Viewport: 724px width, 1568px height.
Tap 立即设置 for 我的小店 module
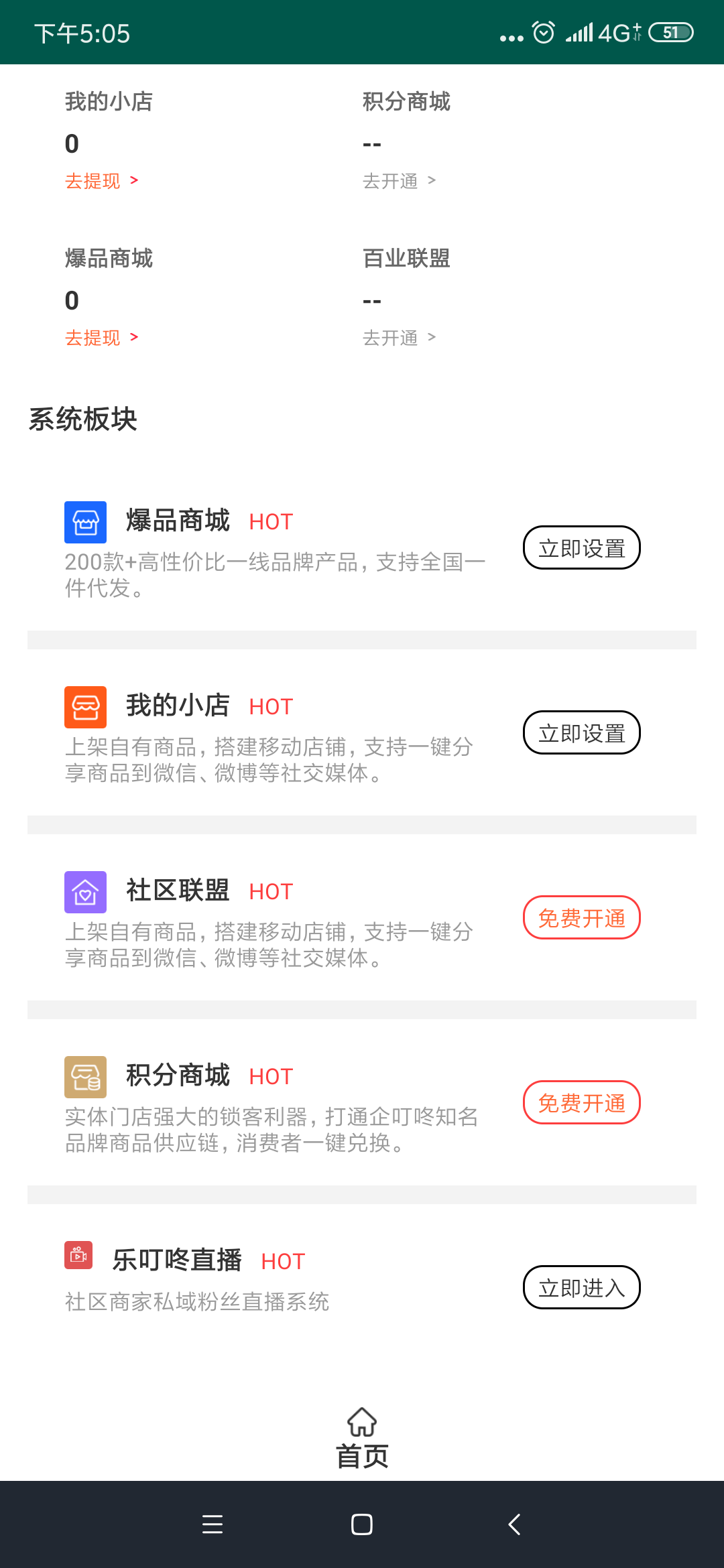tap(581, 733)
